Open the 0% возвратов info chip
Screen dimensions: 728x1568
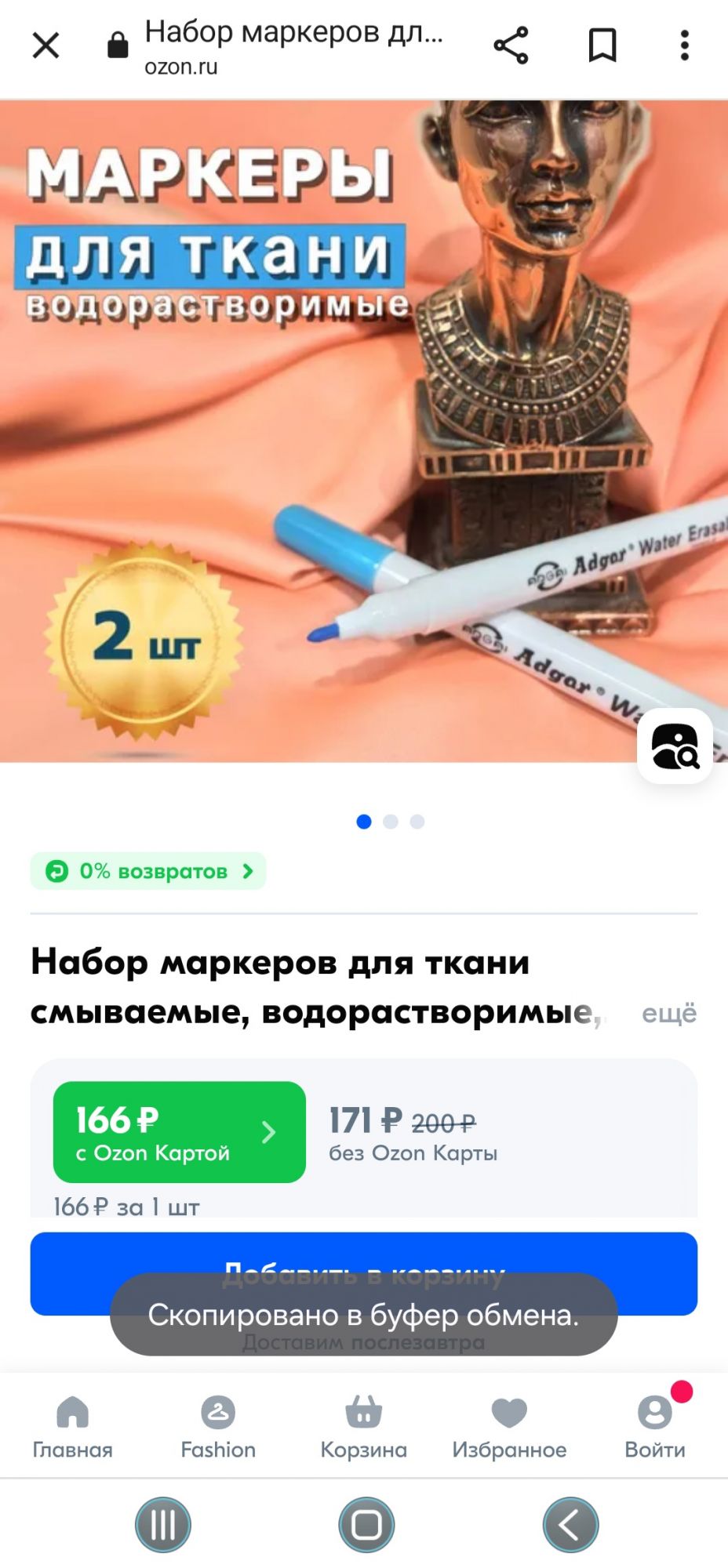click(148, 871)
